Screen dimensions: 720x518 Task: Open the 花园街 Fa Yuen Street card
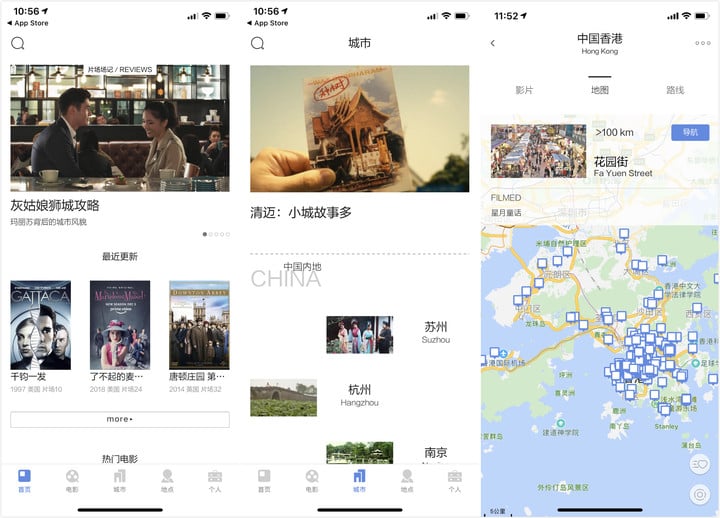click(x=600, y=152)
